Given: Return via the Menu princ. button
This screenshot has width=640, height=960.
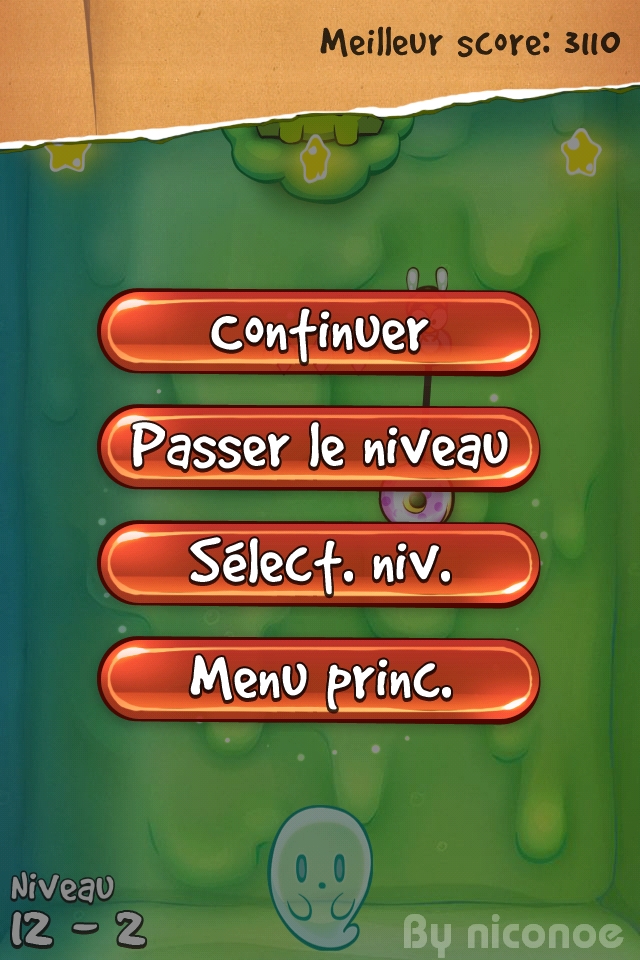Looking at the screenshot, I should 319,681.
